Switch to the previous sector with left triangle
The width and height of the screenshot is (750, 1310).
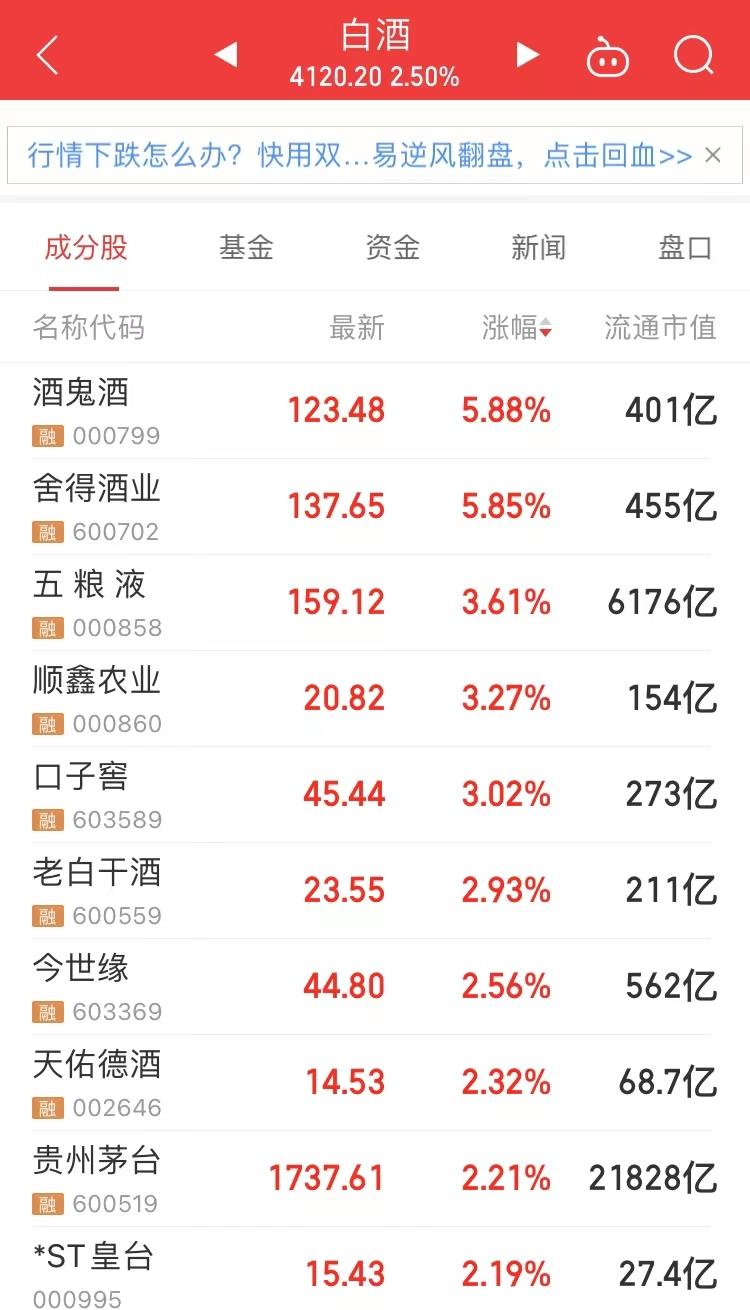click(226, 55)
